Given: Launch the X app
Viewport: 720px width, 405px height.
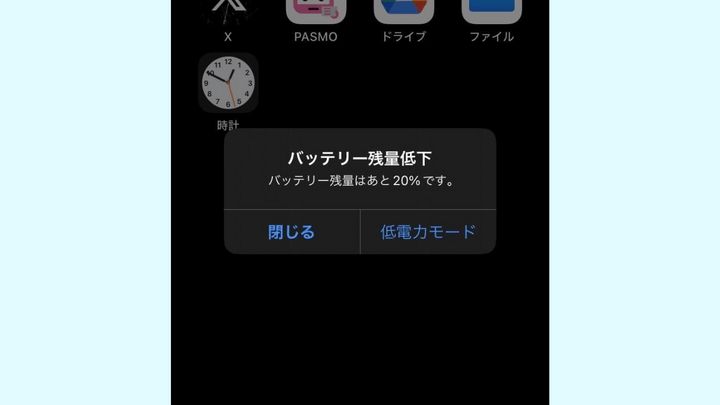Looking at the screenshot, I should [228, 11].
